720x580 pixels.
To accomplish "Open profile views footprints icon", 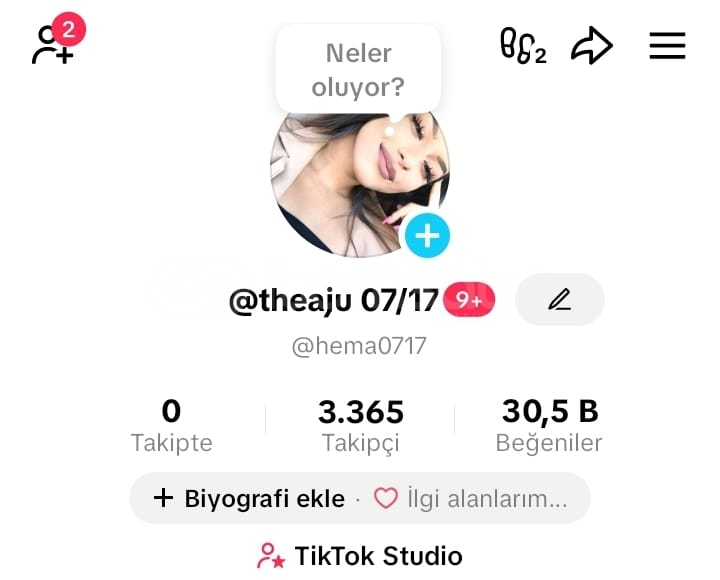I will click(522, 46).
